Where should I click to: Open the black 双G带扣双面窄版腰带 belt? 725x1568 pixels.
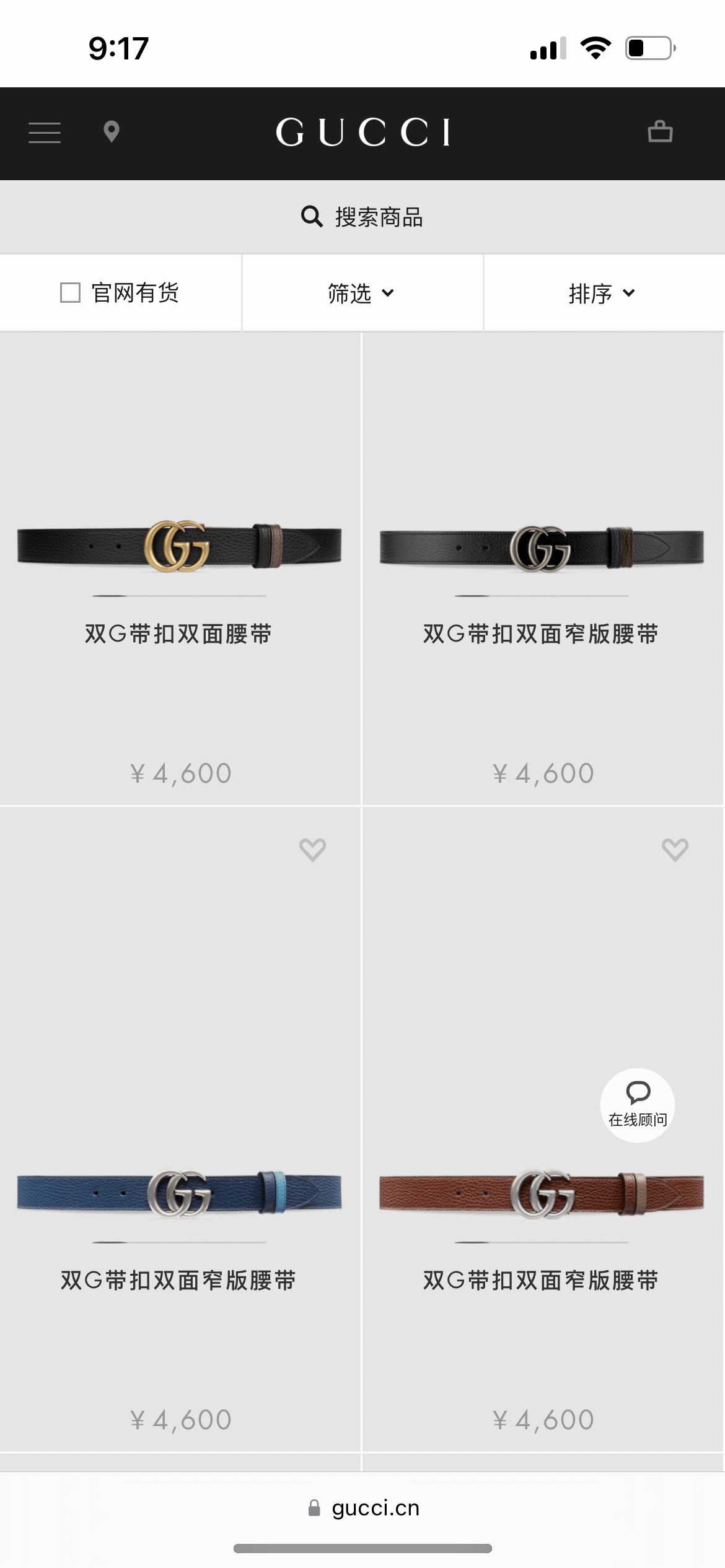click(x=541, y=549)
